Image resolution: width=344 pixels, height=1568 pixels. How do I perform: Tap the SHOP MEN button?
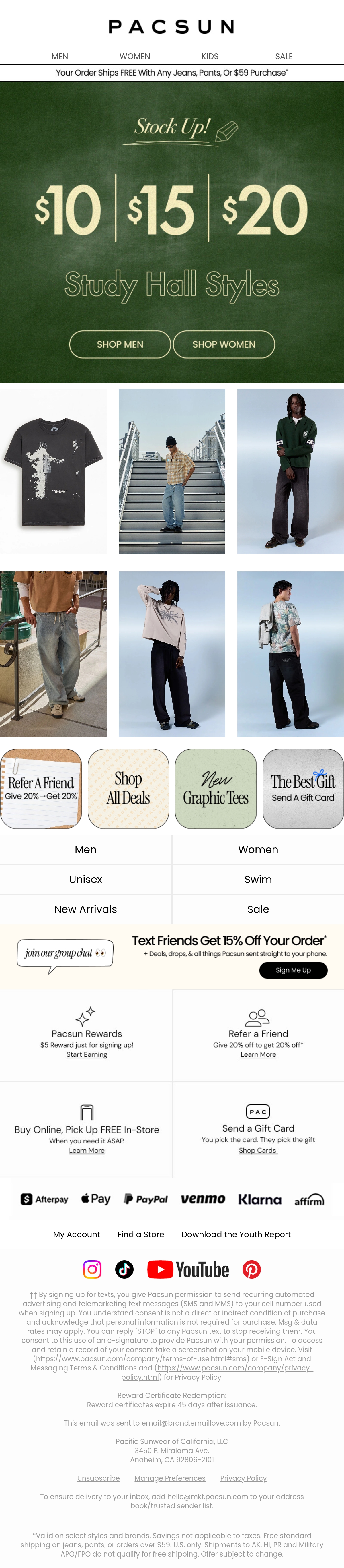point(120,344)
